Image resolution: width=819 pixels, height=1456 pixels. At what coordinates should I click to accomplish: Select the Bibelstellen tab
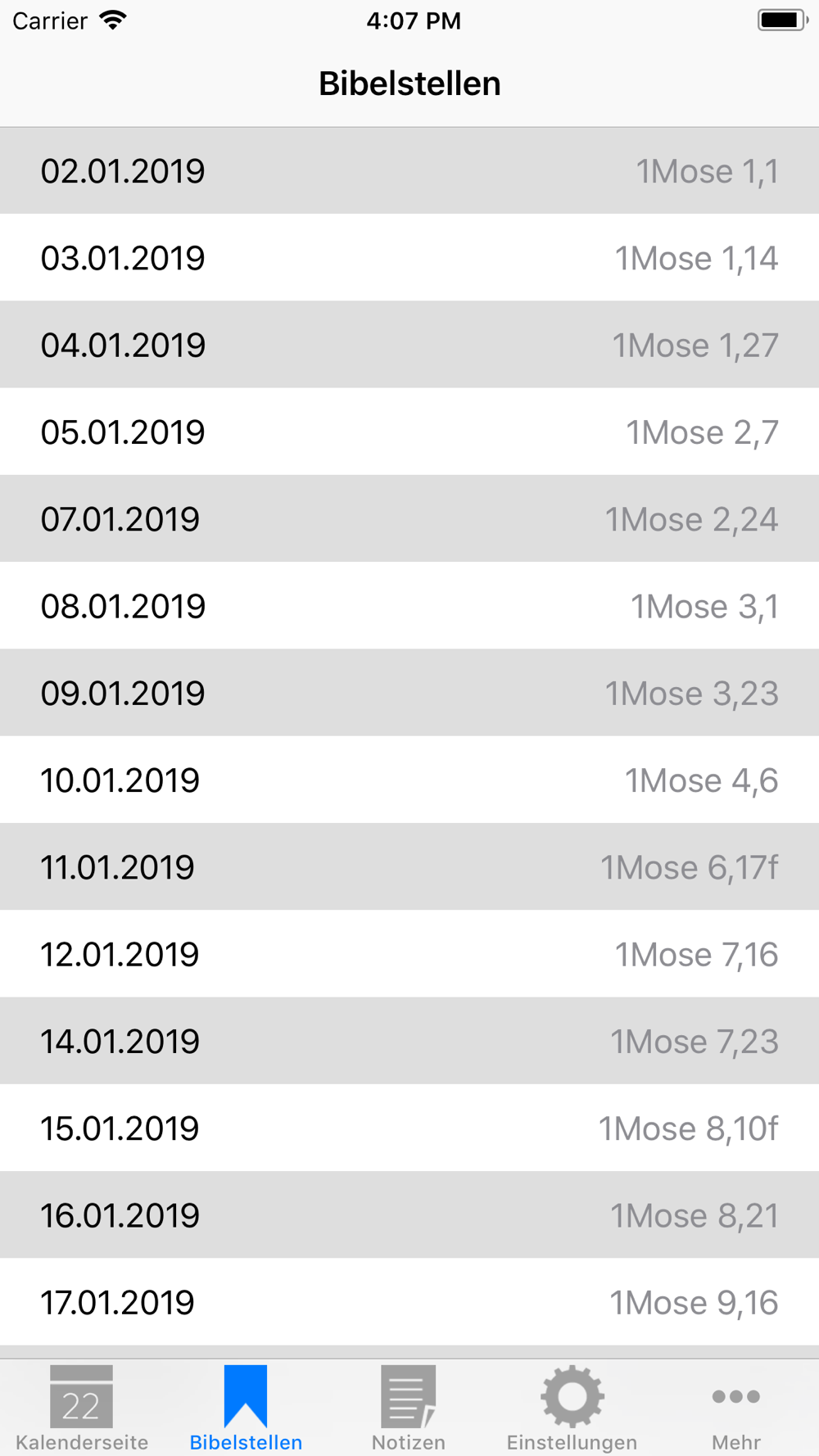point(246,1409)
